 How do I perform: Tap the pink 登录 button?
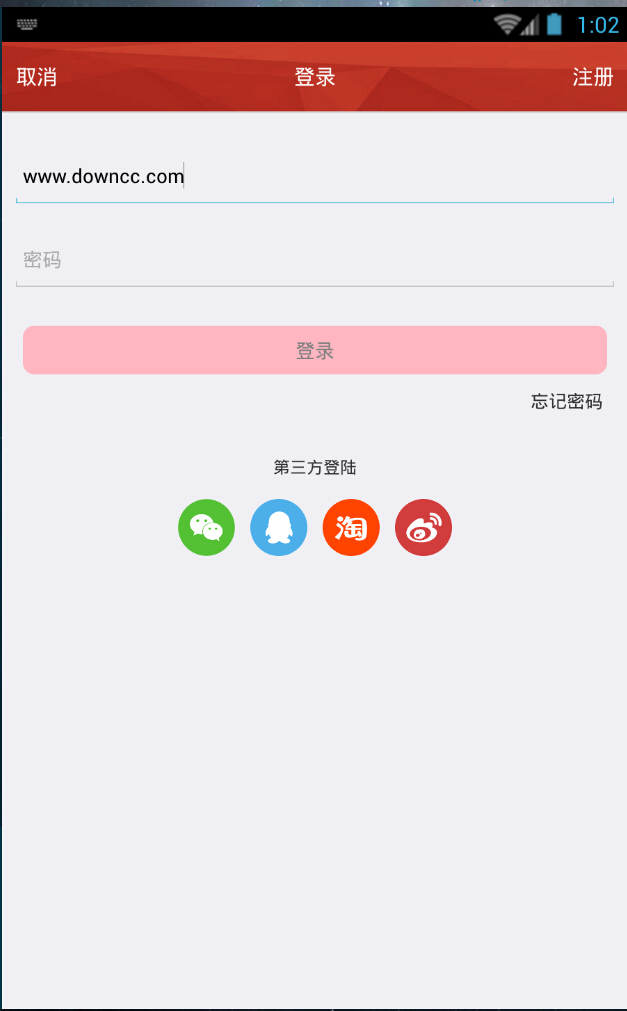click(314, 350)
